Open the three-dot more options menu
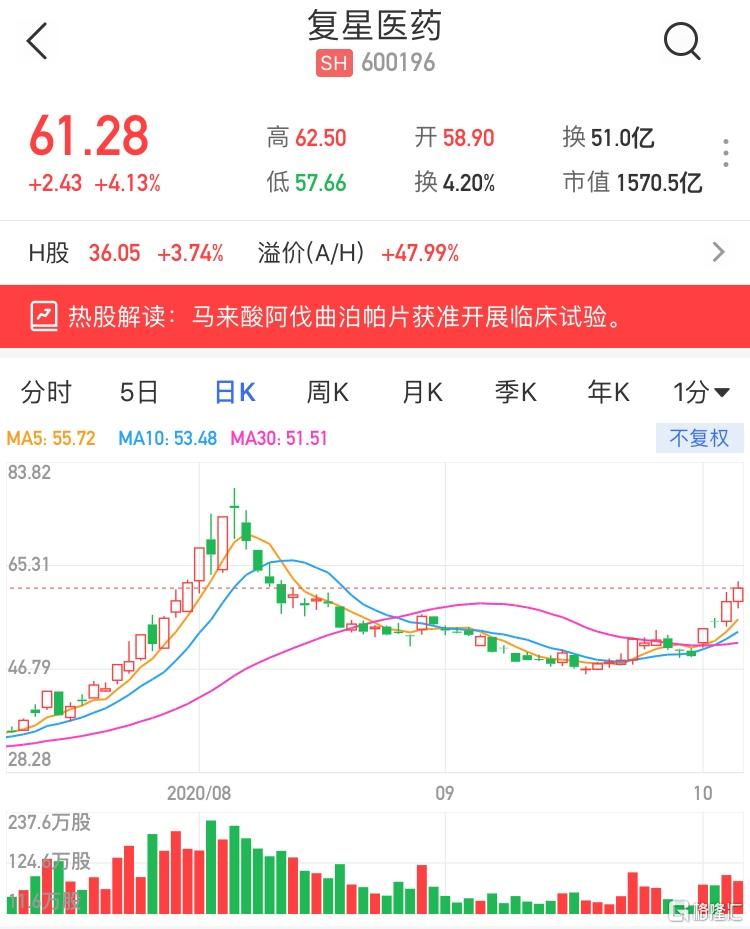The image size is (750, 929). pyautogui.click(x=726, y=153)
